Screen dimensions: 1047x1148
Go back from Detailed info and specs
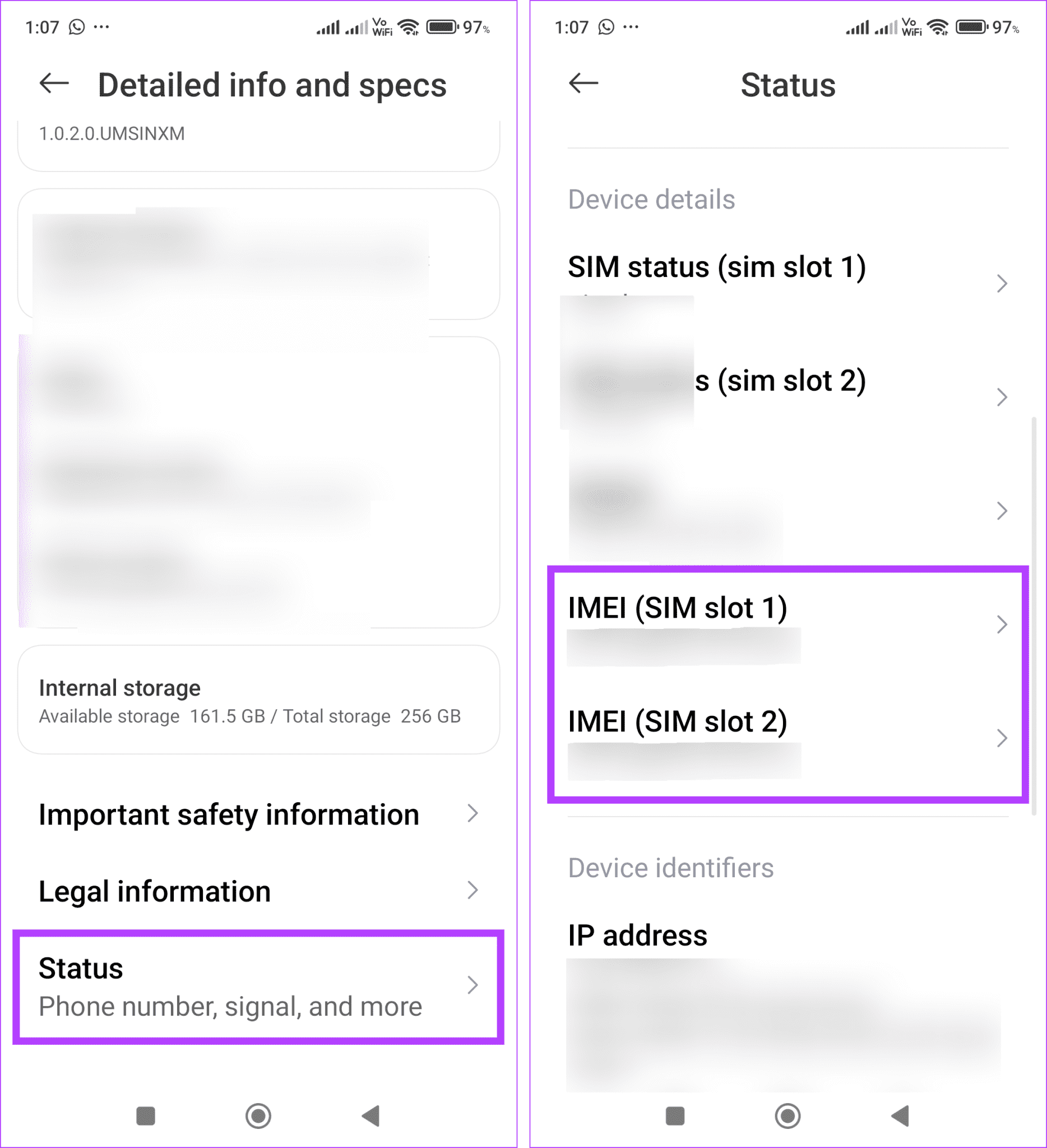(x=52, y=84)
